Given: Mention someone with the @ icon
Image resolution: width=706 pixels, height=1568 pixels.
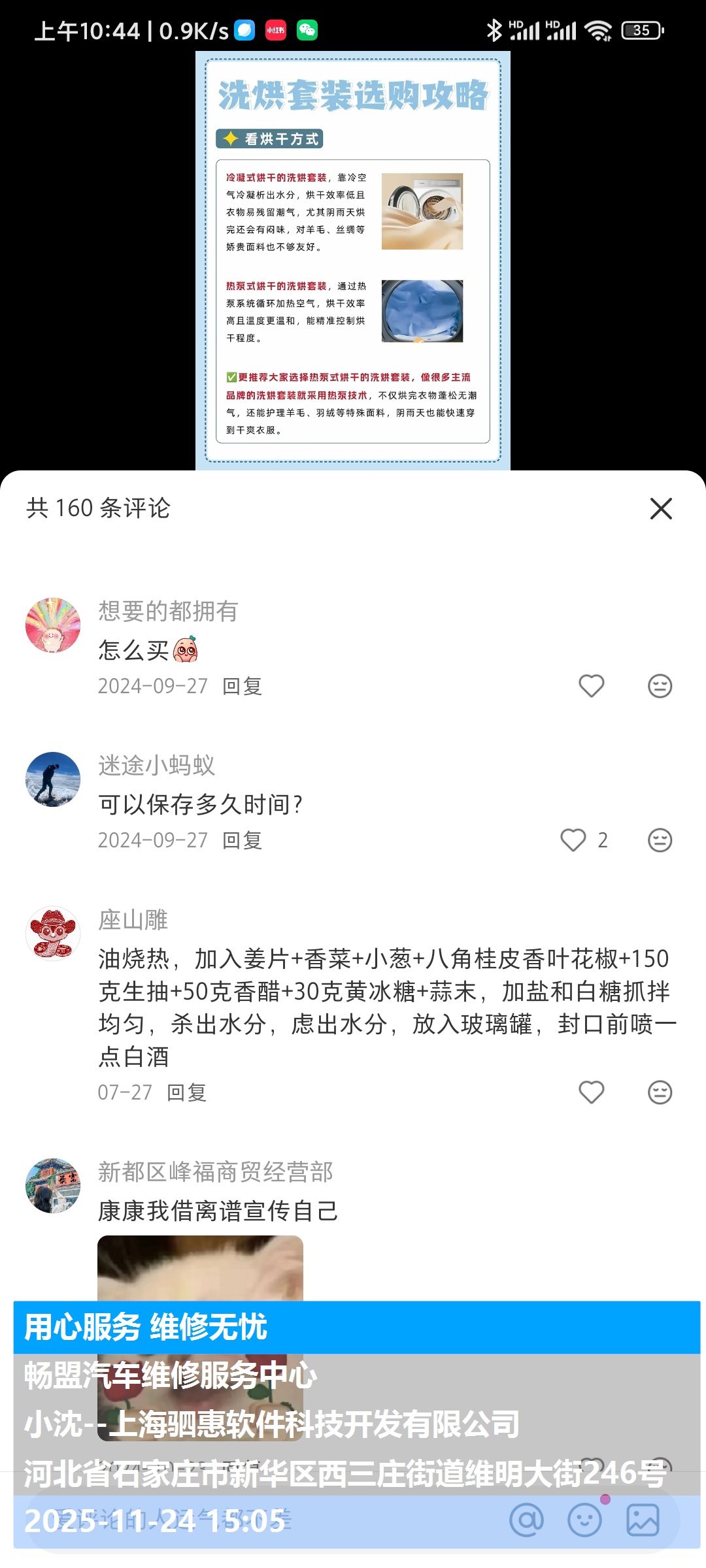Looking at the screenshot, I should tap(526, 1520).
